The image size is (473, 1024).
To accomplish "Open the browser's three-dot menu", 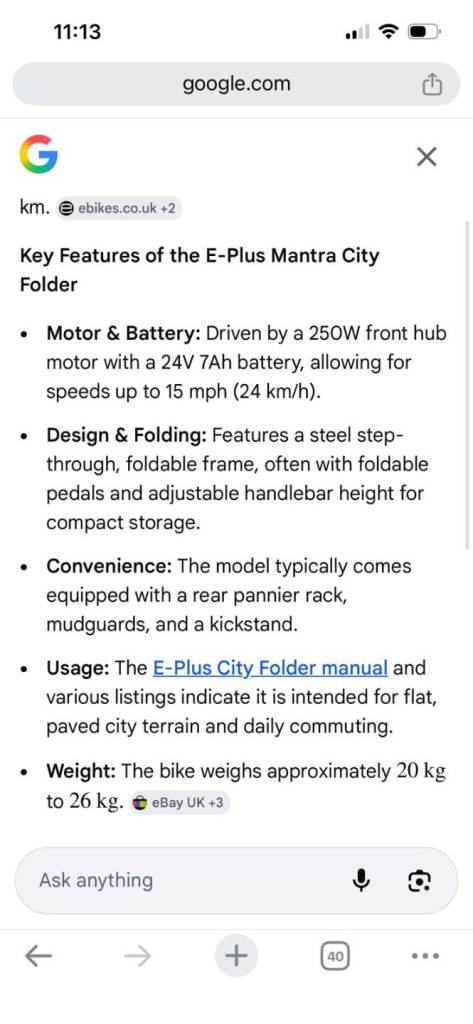I will click(427, 957).
